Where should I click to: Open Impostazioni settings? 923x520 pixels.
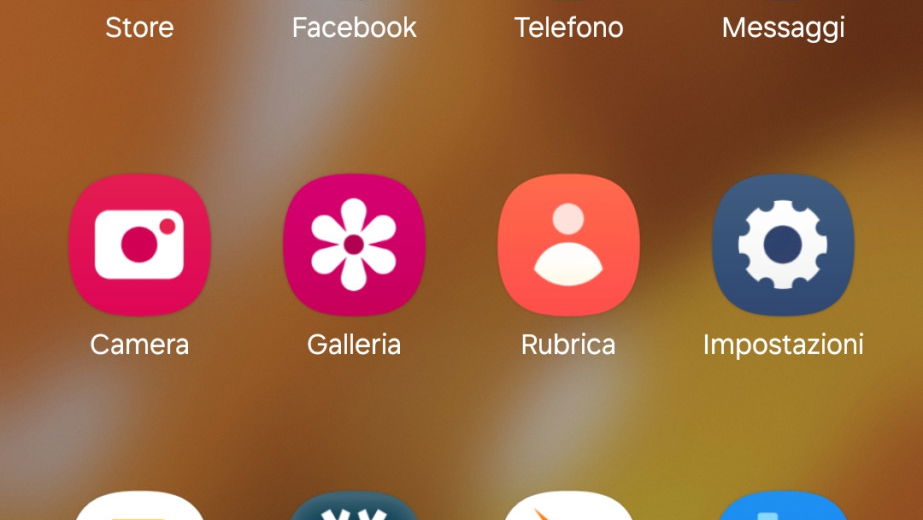click(783, 245)
